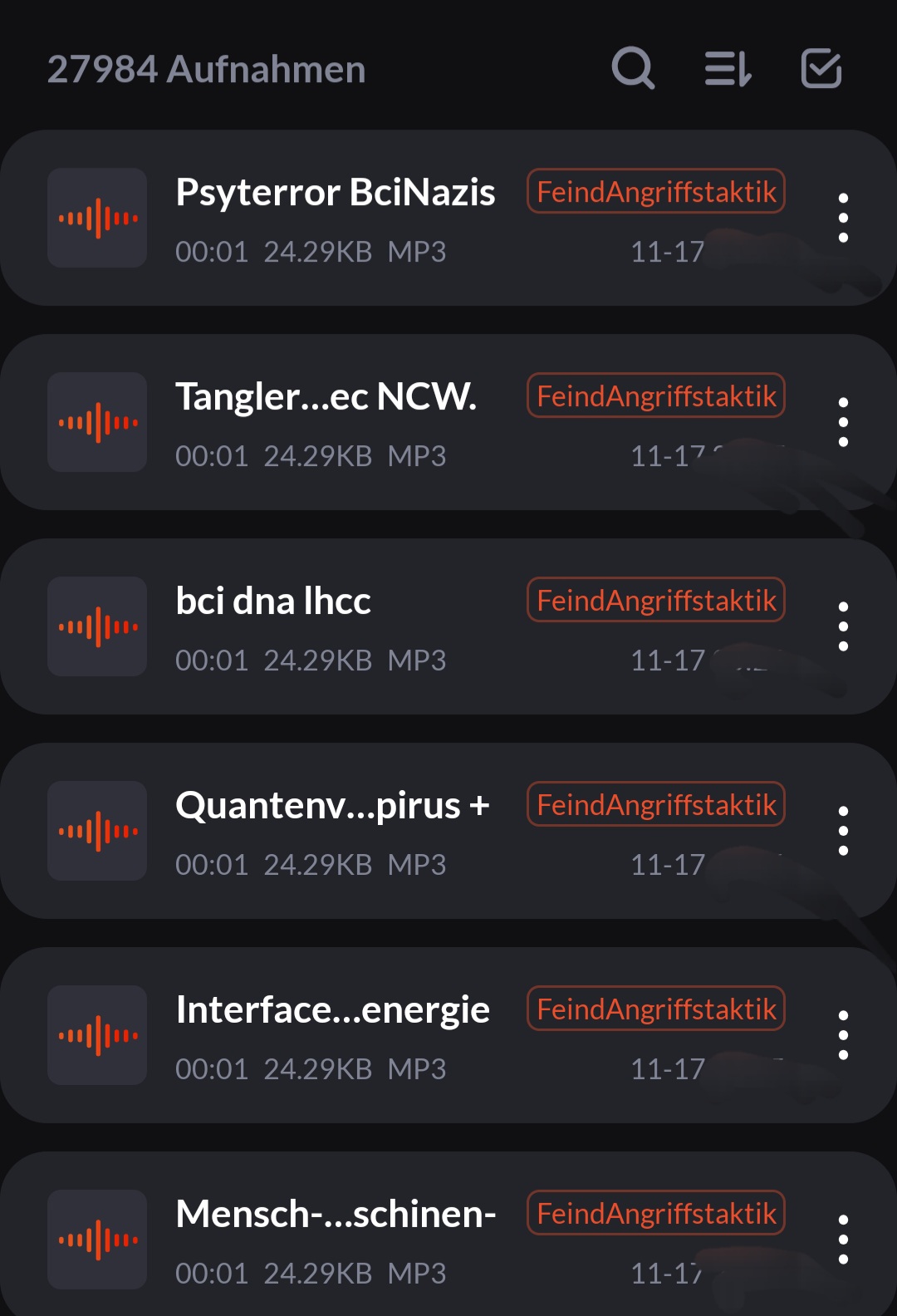
Task: Open more options for "Psyterror BciNazis"
Action: click(843, 219)
